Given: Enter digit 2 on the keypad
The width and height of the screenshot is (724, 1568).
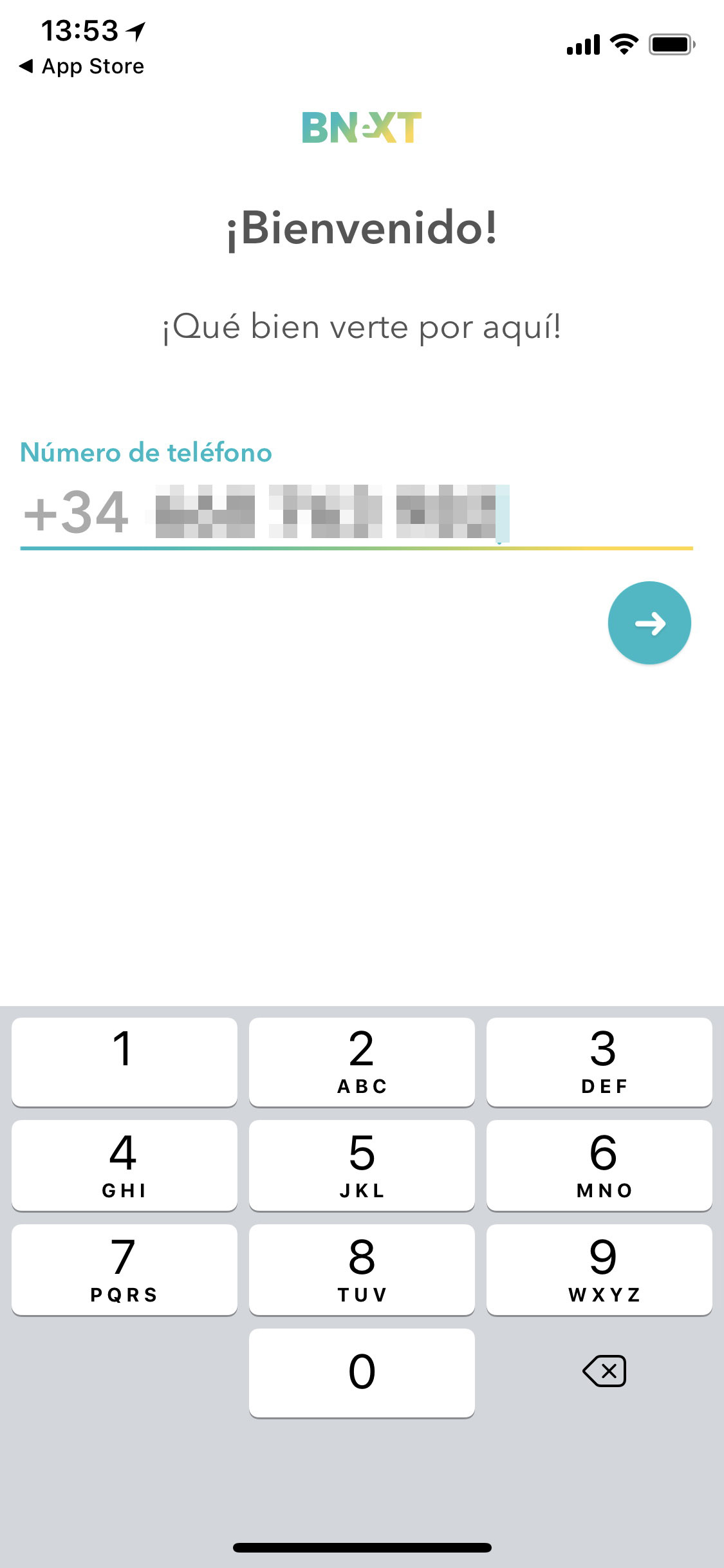Looking at the screenshot, I should coord(362,1062).
